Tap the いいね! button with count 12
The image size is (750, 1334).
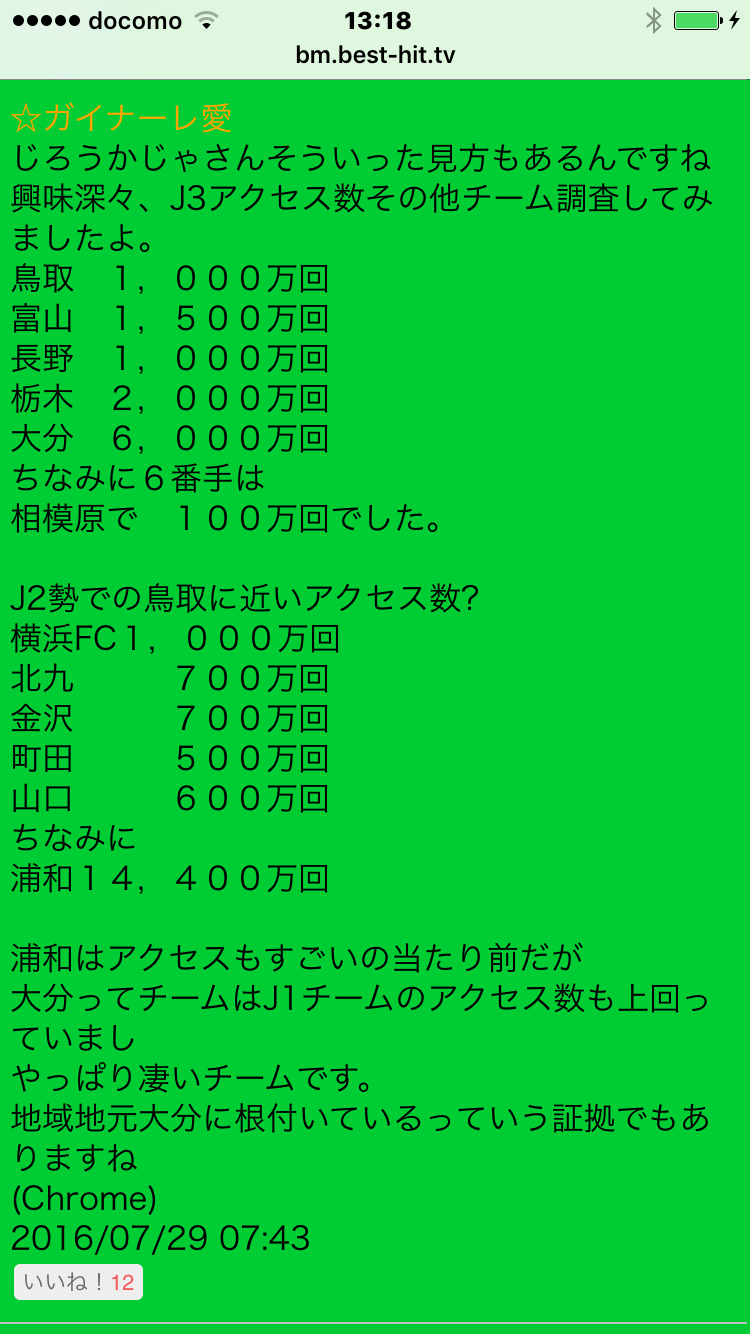(x=78, y=1283)
